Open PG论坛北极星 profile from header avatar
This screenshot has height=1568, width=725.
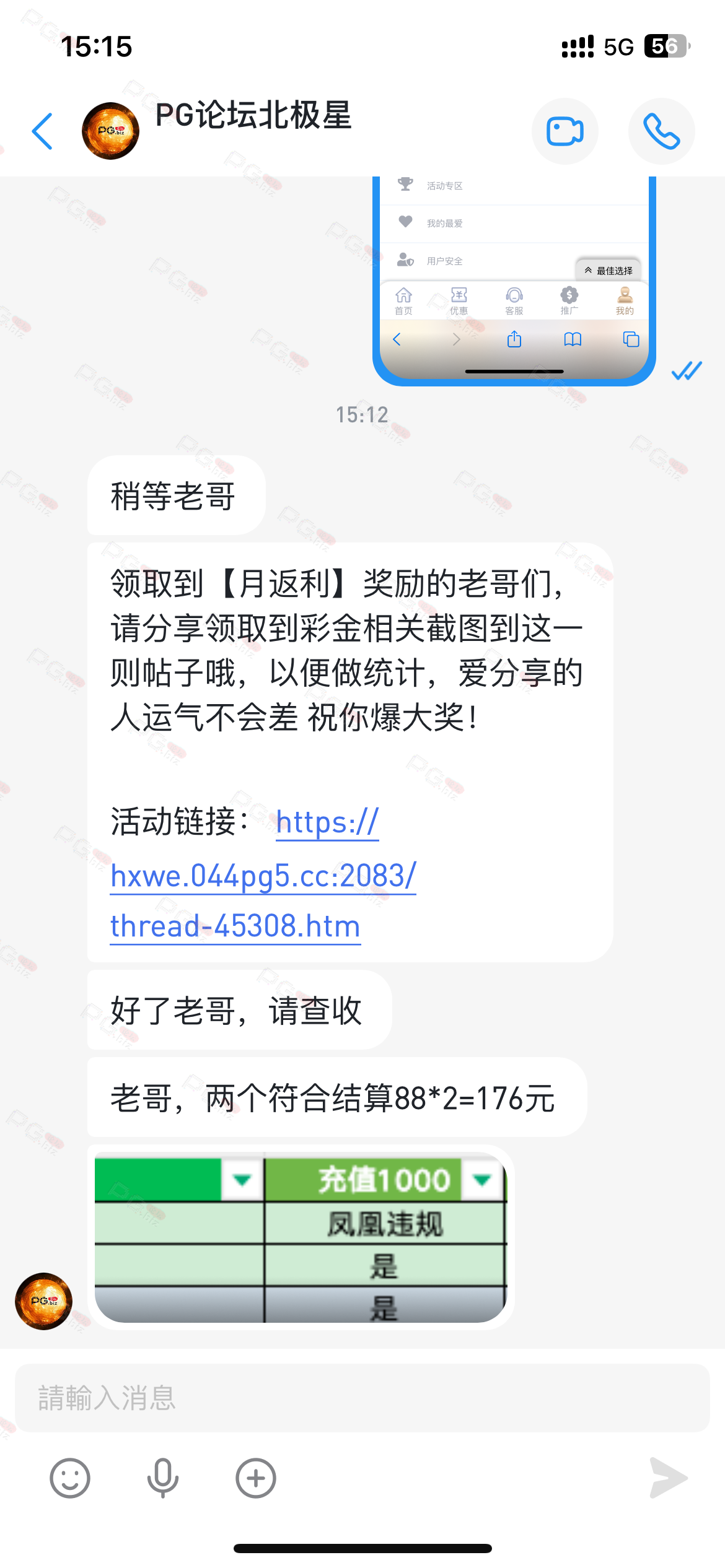pos(110,131)
